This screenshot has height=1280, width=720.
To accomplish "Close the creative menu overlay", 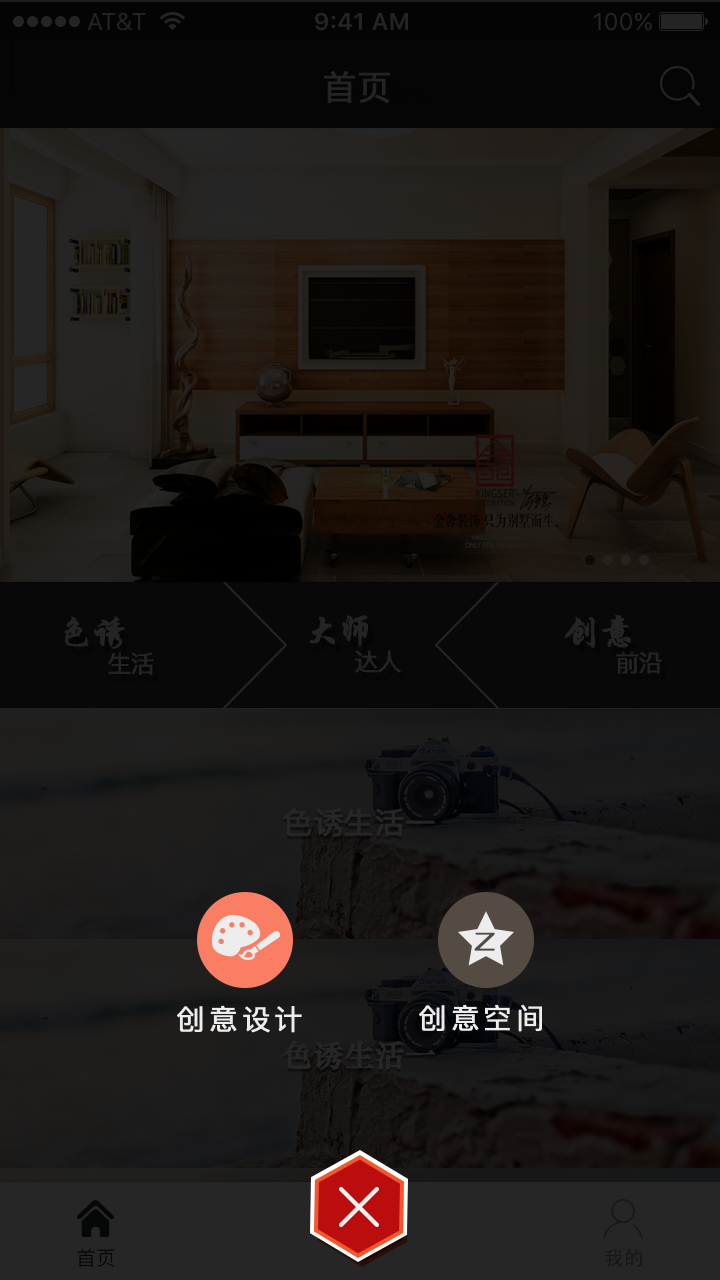I will click(x=359, y=1208).
